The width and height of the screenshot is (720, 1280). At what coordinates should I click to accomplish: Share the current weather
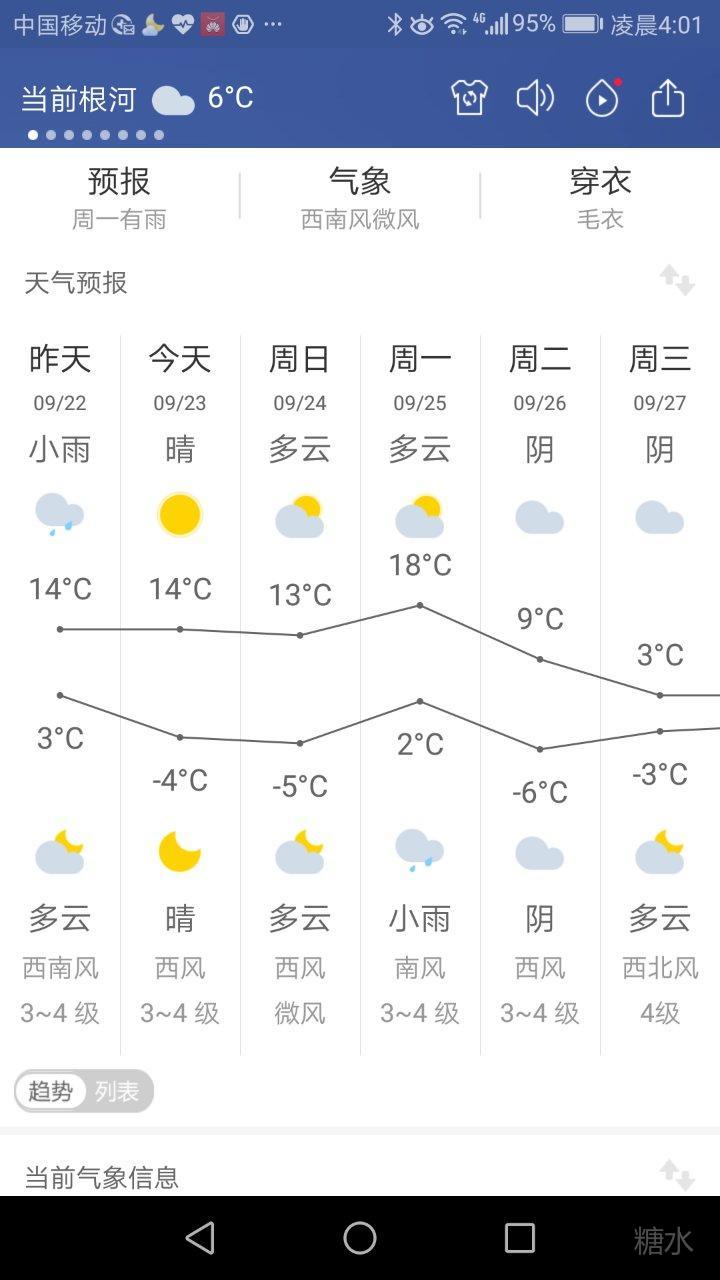(x=668, y=98)
